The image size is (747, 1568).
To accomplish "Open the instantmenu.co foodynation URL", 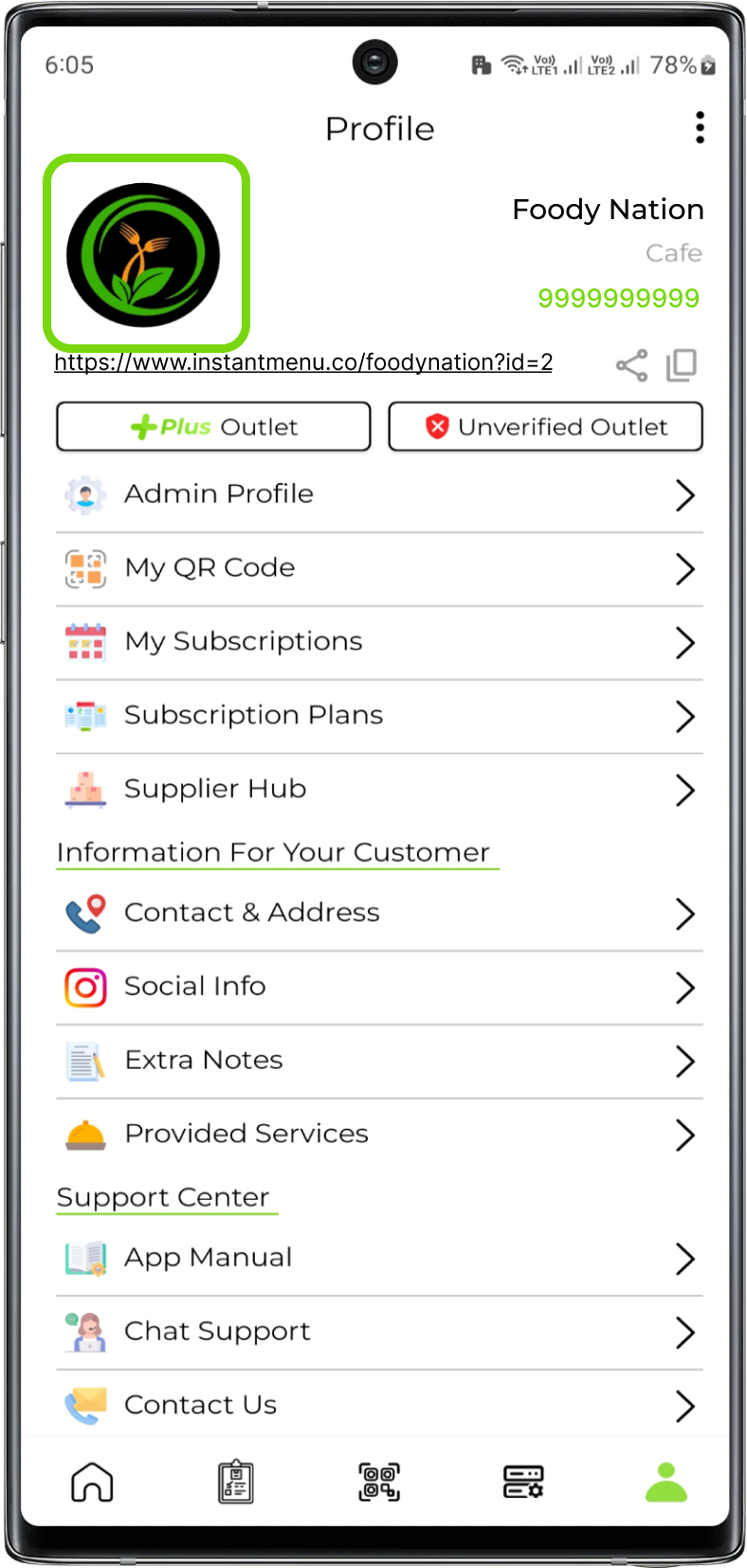I will point(303,362).
